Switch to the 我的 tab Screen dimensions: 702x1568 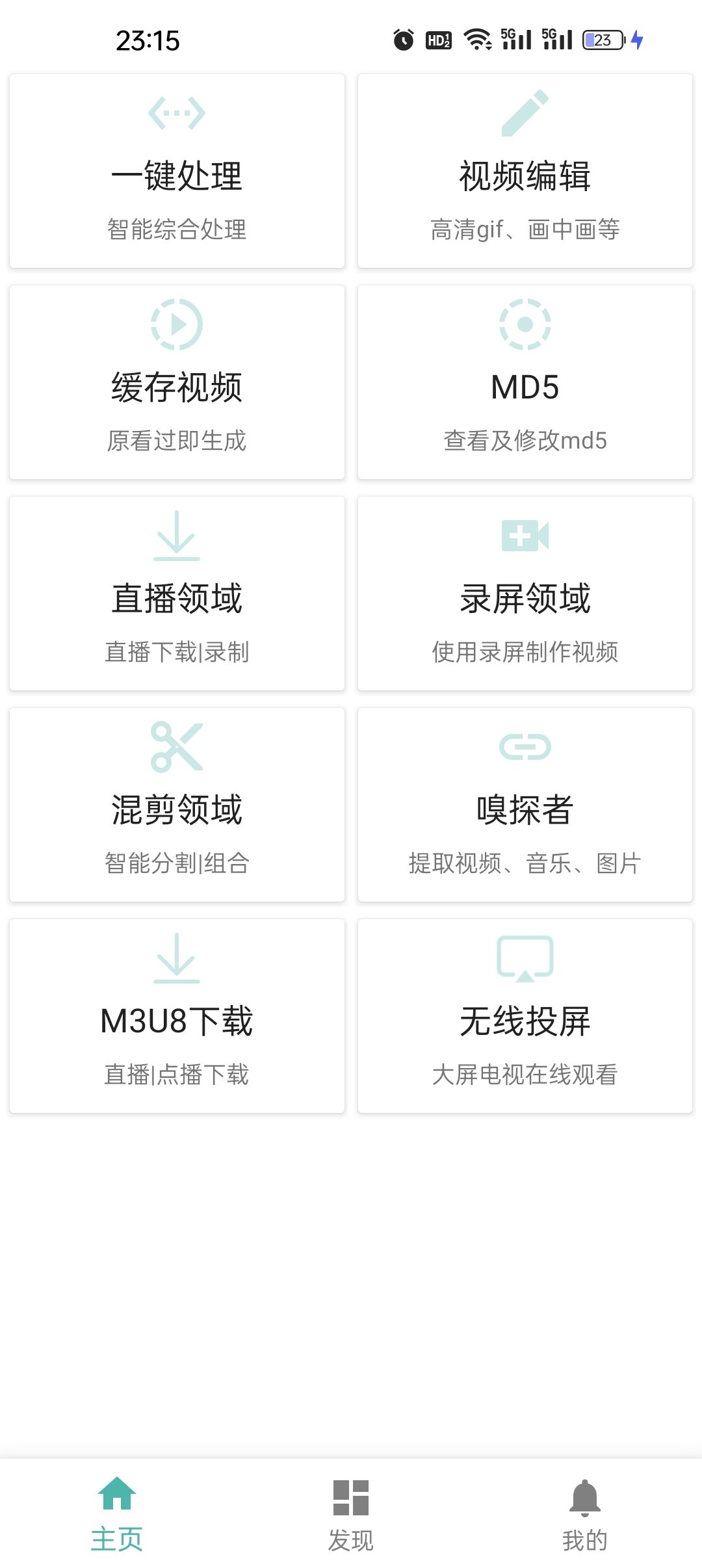coord(584,1513)
